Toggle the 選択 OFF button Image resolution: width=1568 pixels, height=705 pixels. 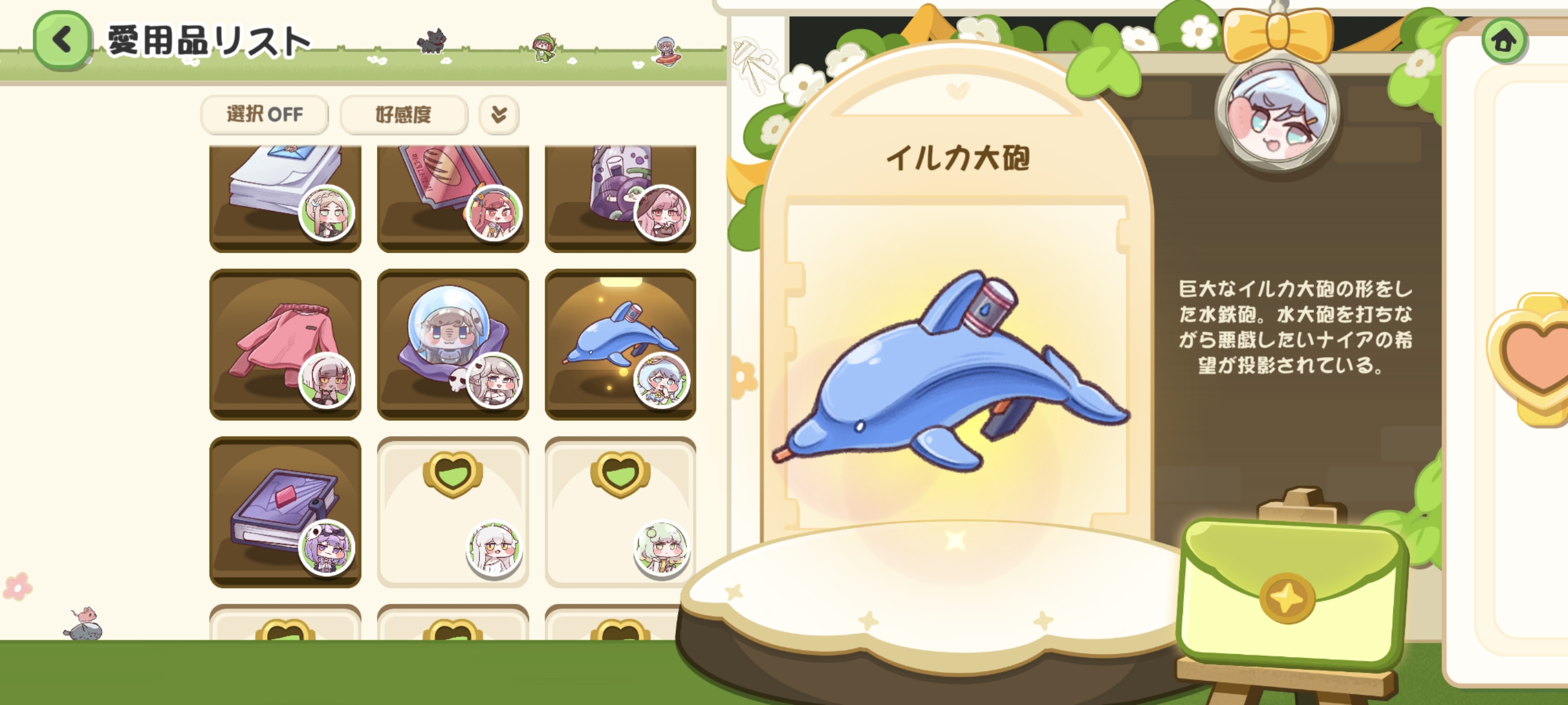pos(264,114)
